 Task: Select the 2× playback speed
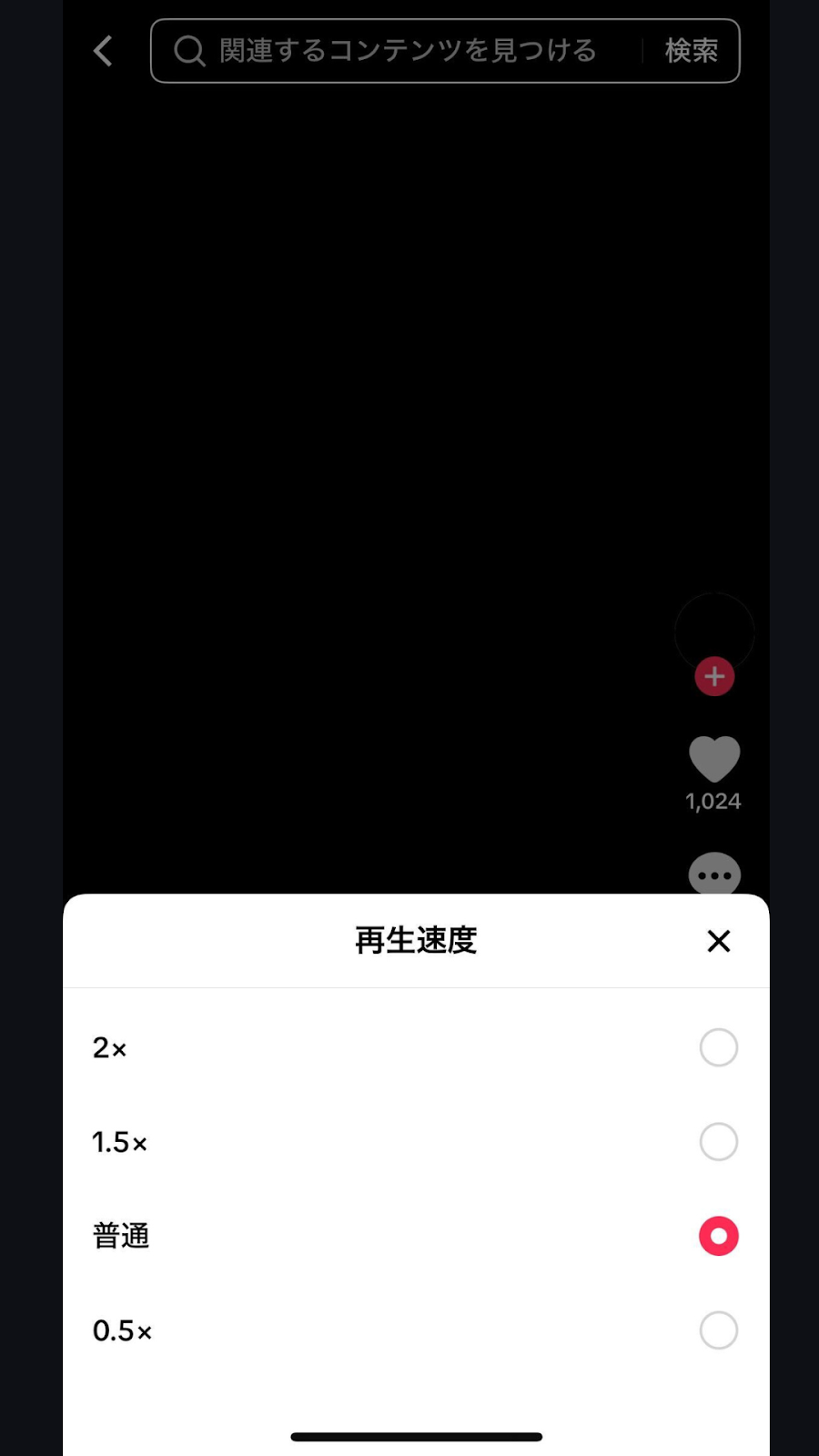coord(416,1047)
